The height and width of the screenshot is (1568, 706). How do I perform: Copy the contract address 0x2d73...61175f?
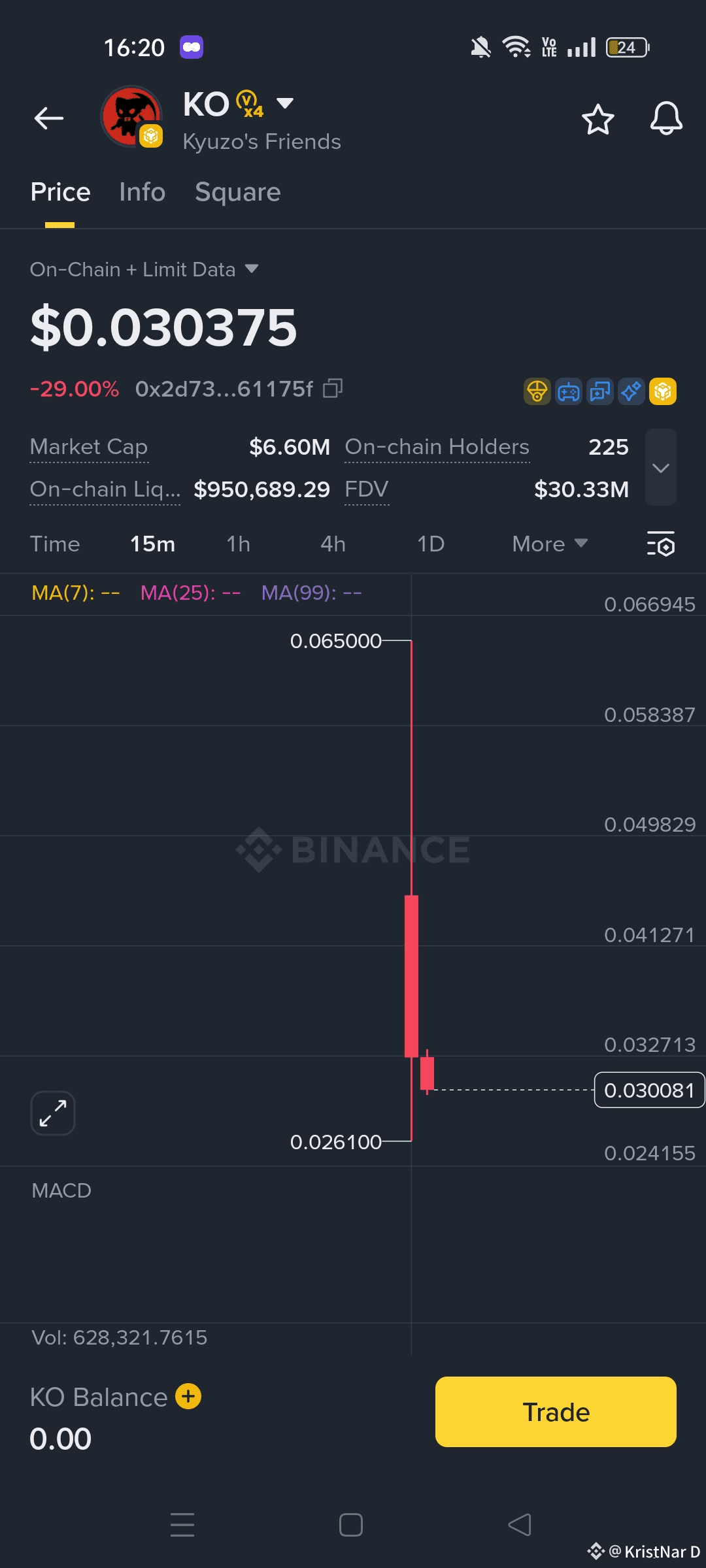[x=333, y=389]
